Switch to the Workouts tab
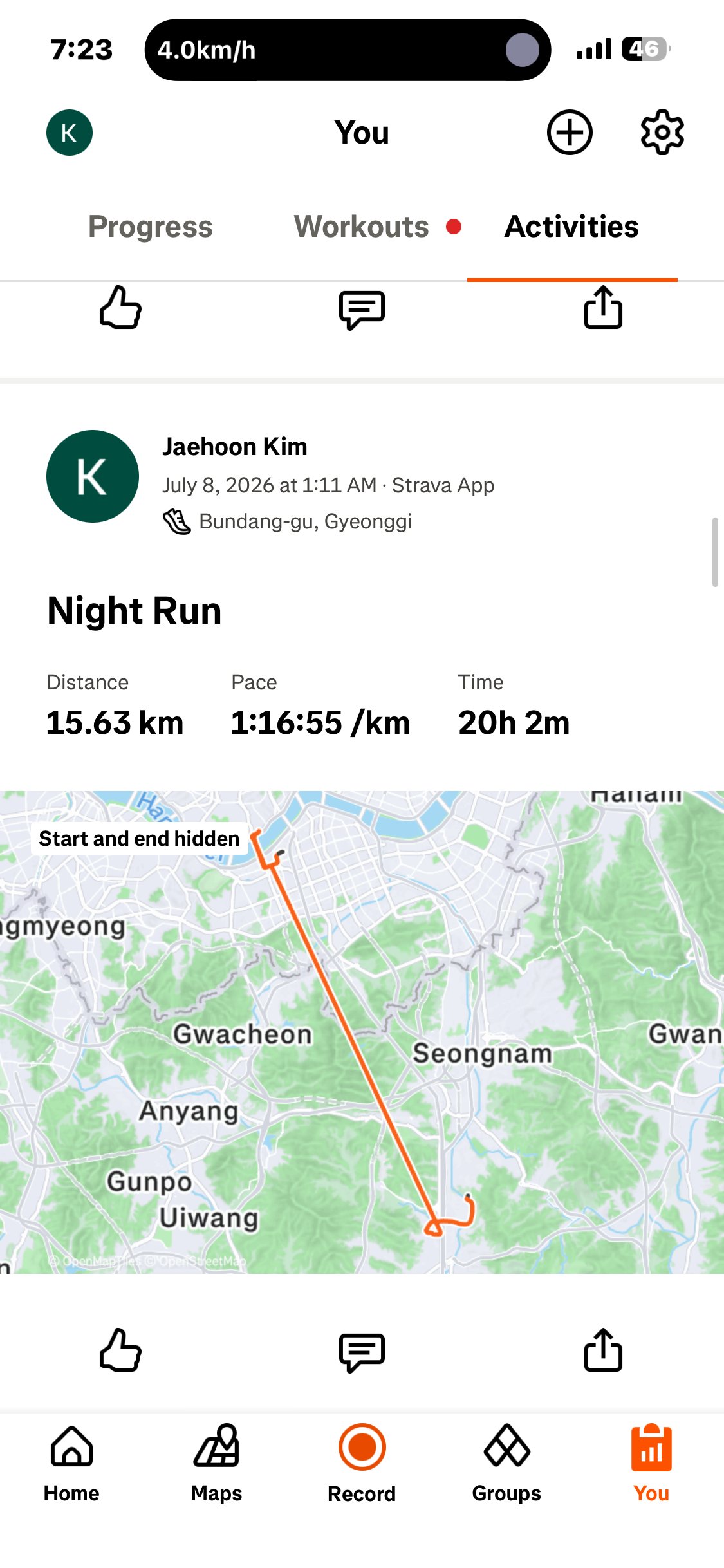The height and width of the screenshot is (1568, 724). click(x=362, y=227)
